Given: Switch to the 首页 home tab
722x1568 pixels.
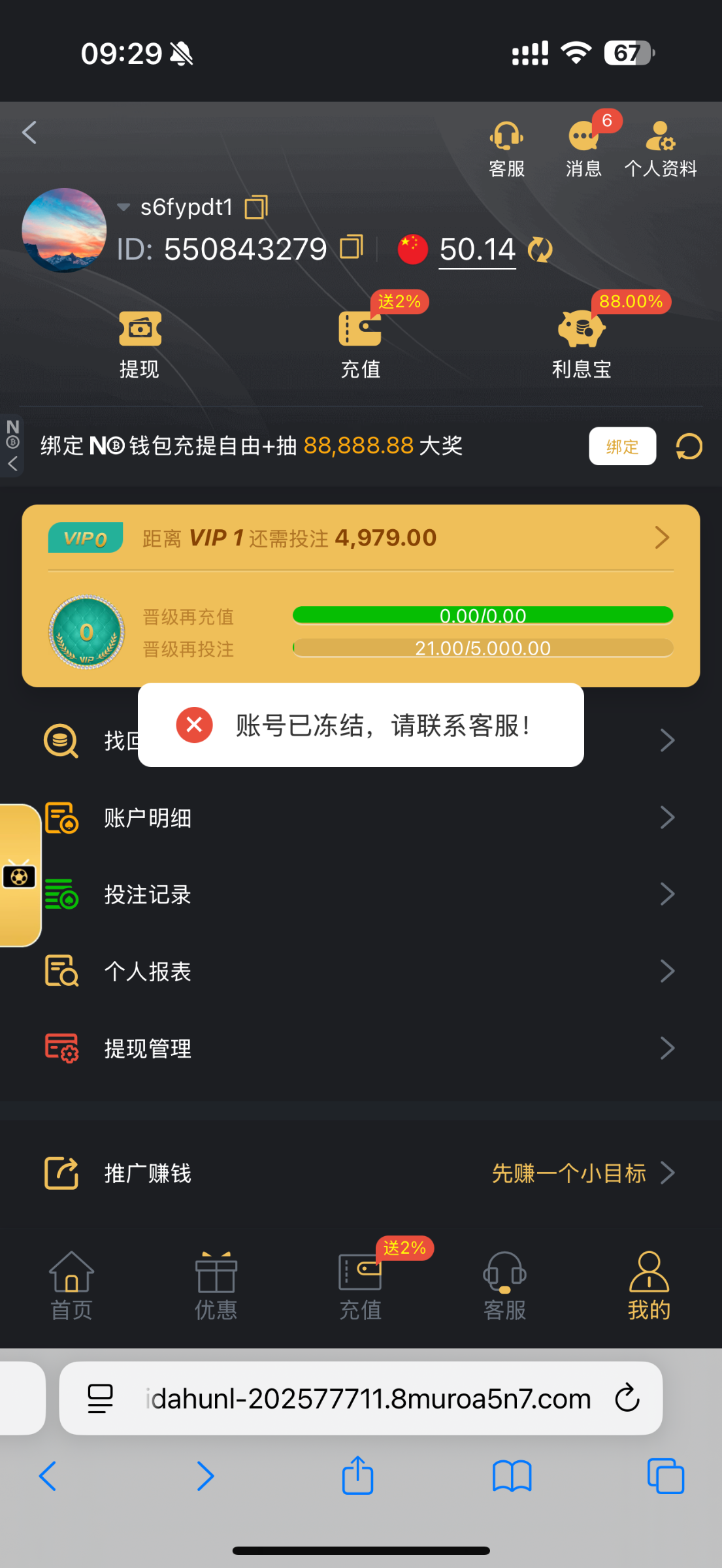Looking at the screenshot, I should tap(72, 1284).
